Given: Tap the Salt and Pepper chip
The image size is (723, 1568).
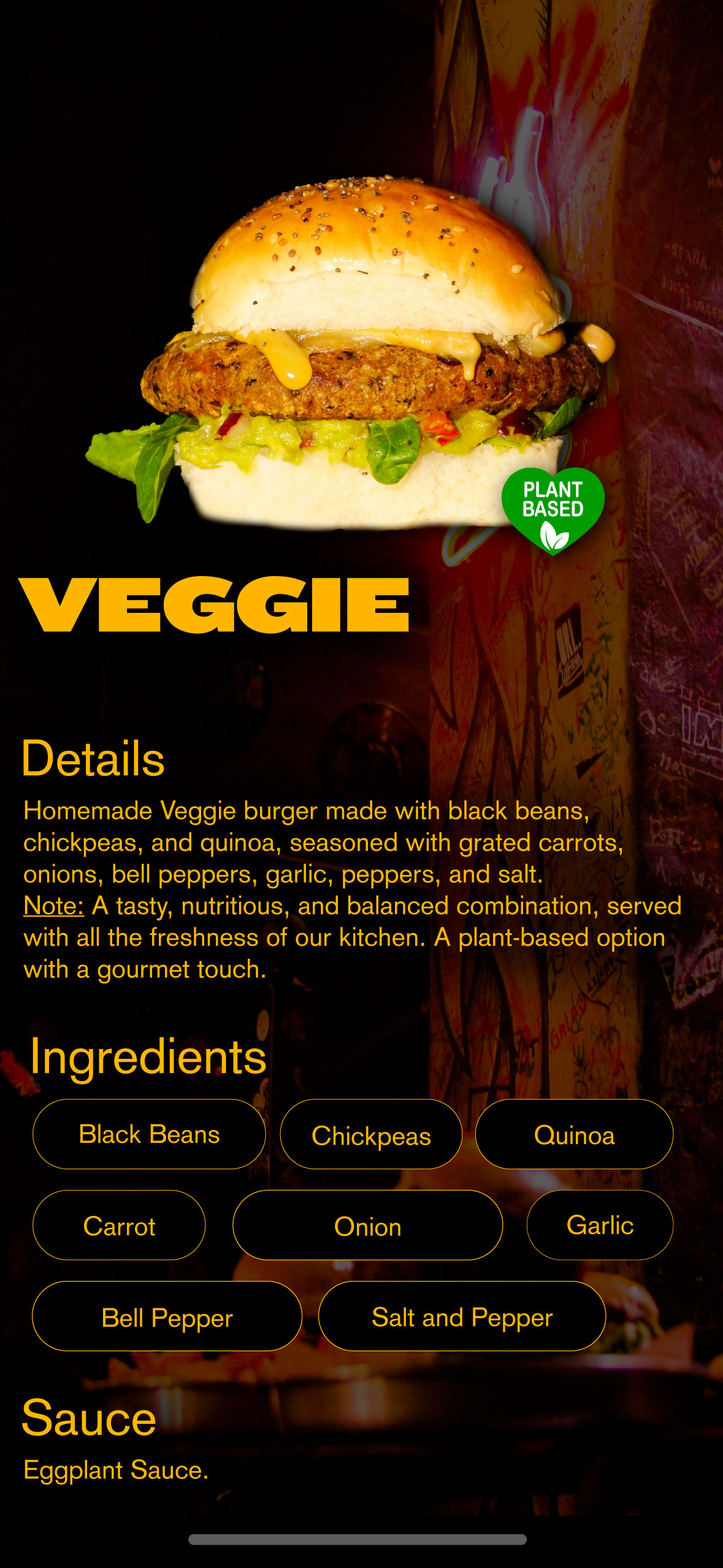Looking at the screenshot, I should coord(462,1316).
